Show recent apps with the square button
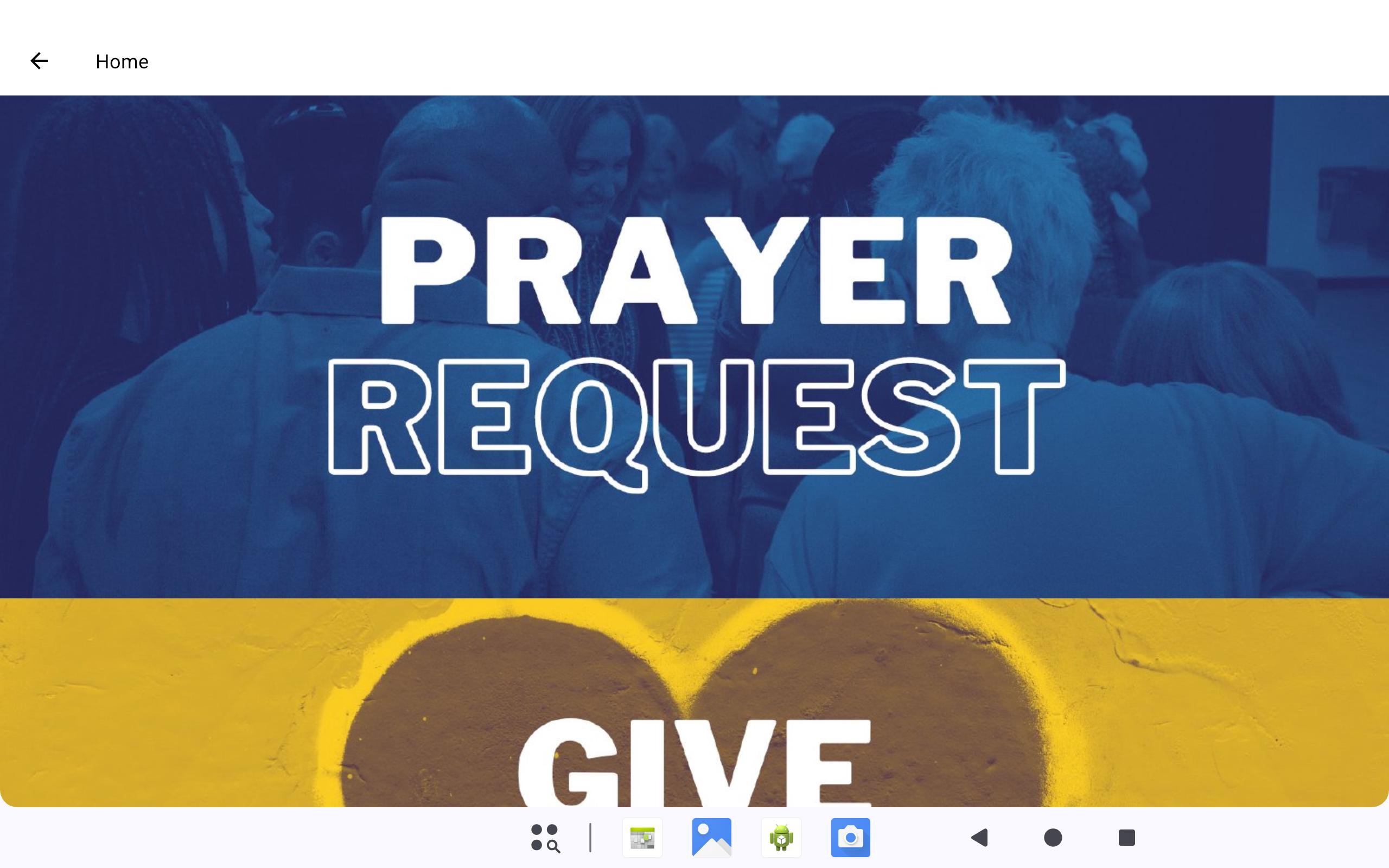The width and height of the screenshot is (1389, 868). pyautogui.click(x=1127, y=838)
